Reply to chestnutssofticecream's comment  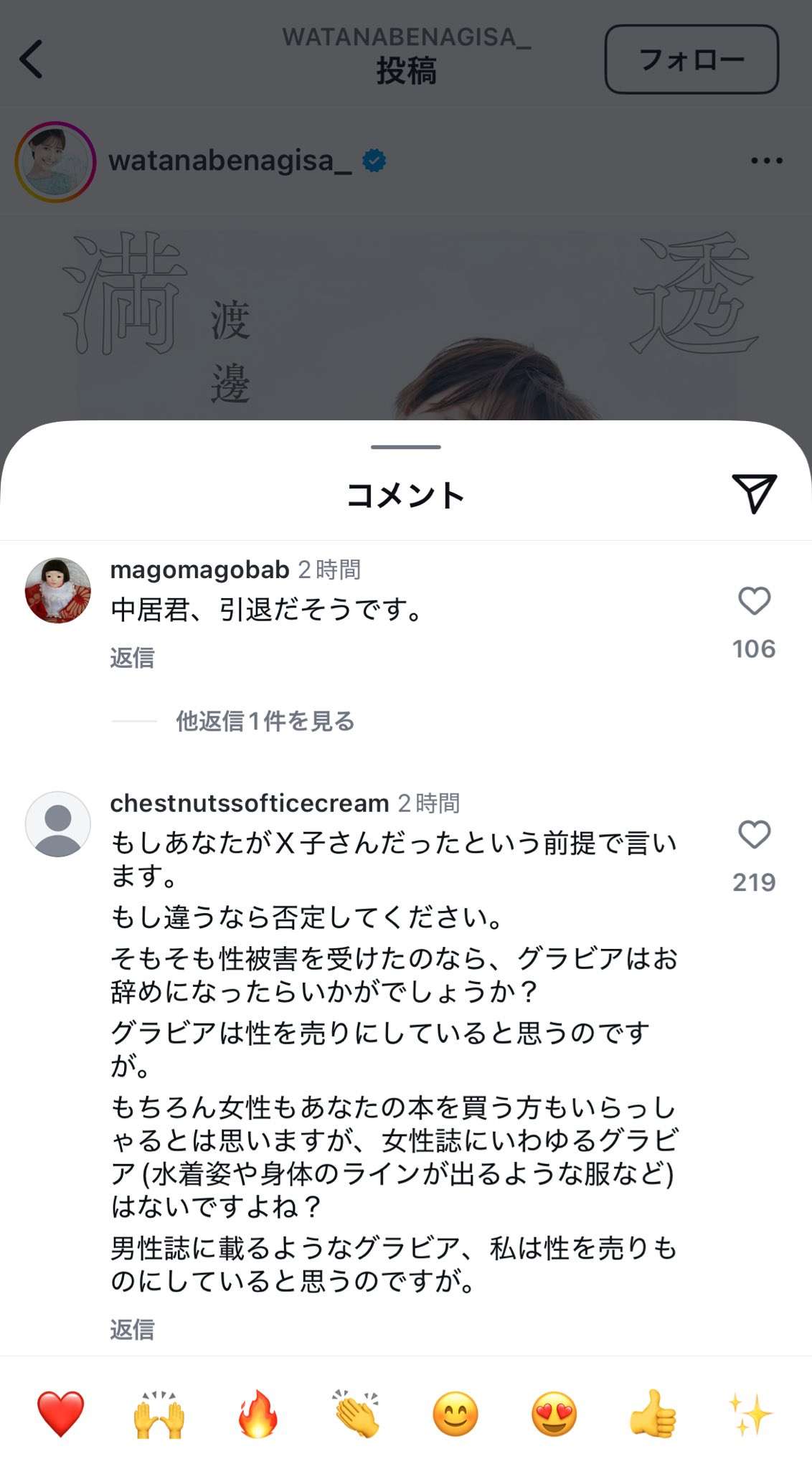(132, 1329)
